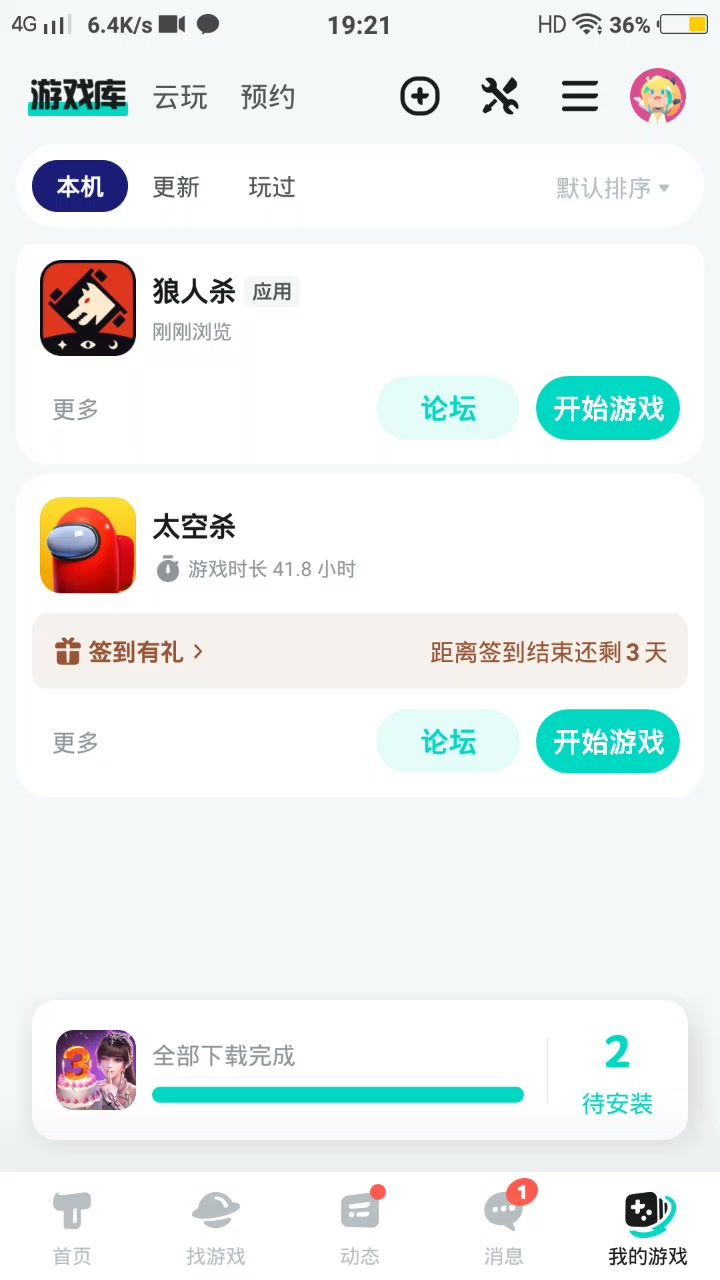Switch to the 找游戏 tab
This screenshot has width=720, height=1280.
coord(216,1227)
